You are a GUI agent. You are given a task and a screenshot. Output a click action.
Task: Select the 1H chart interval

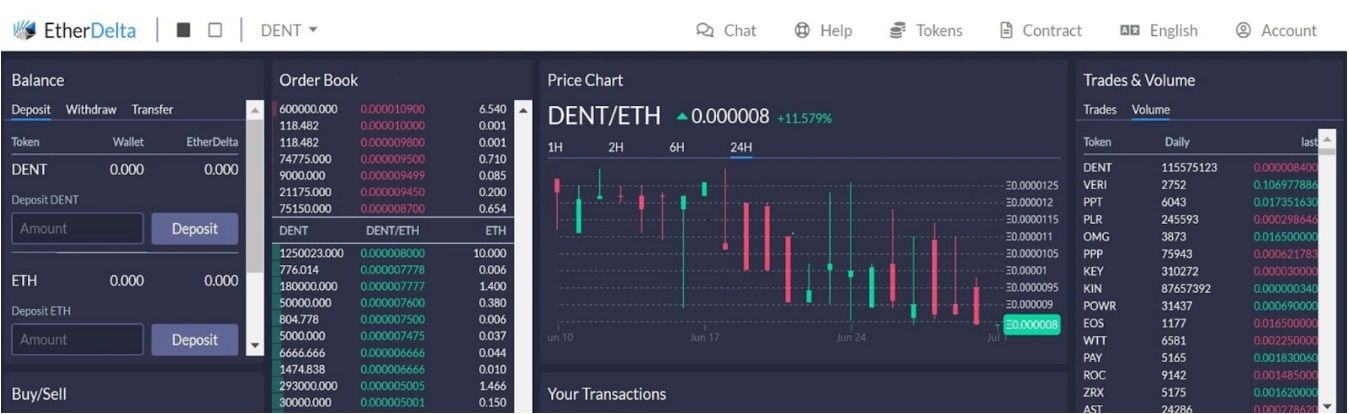[555, 147]
